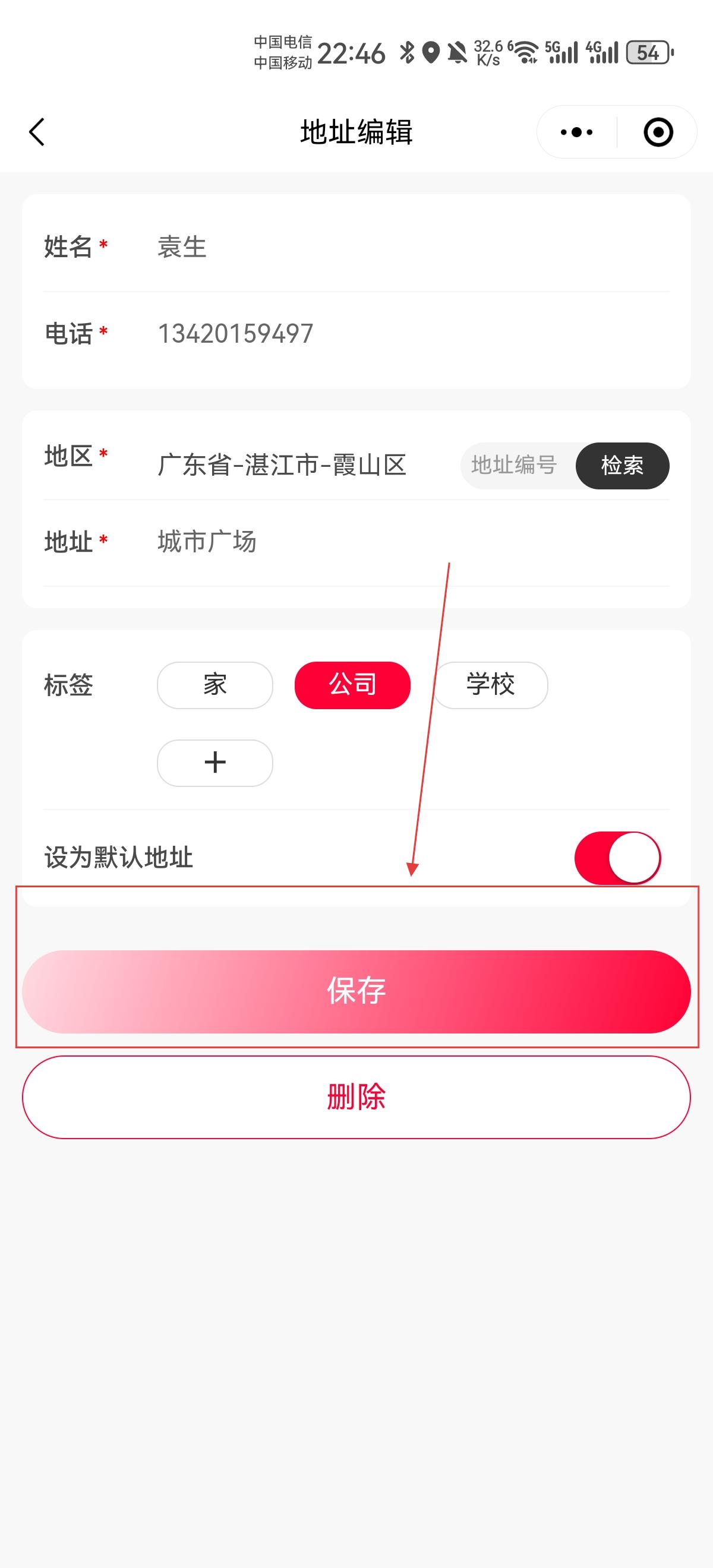This screenshot has width=713, height=1568.
Task: Select the 公司 tag
Action: tap(352, 685)
